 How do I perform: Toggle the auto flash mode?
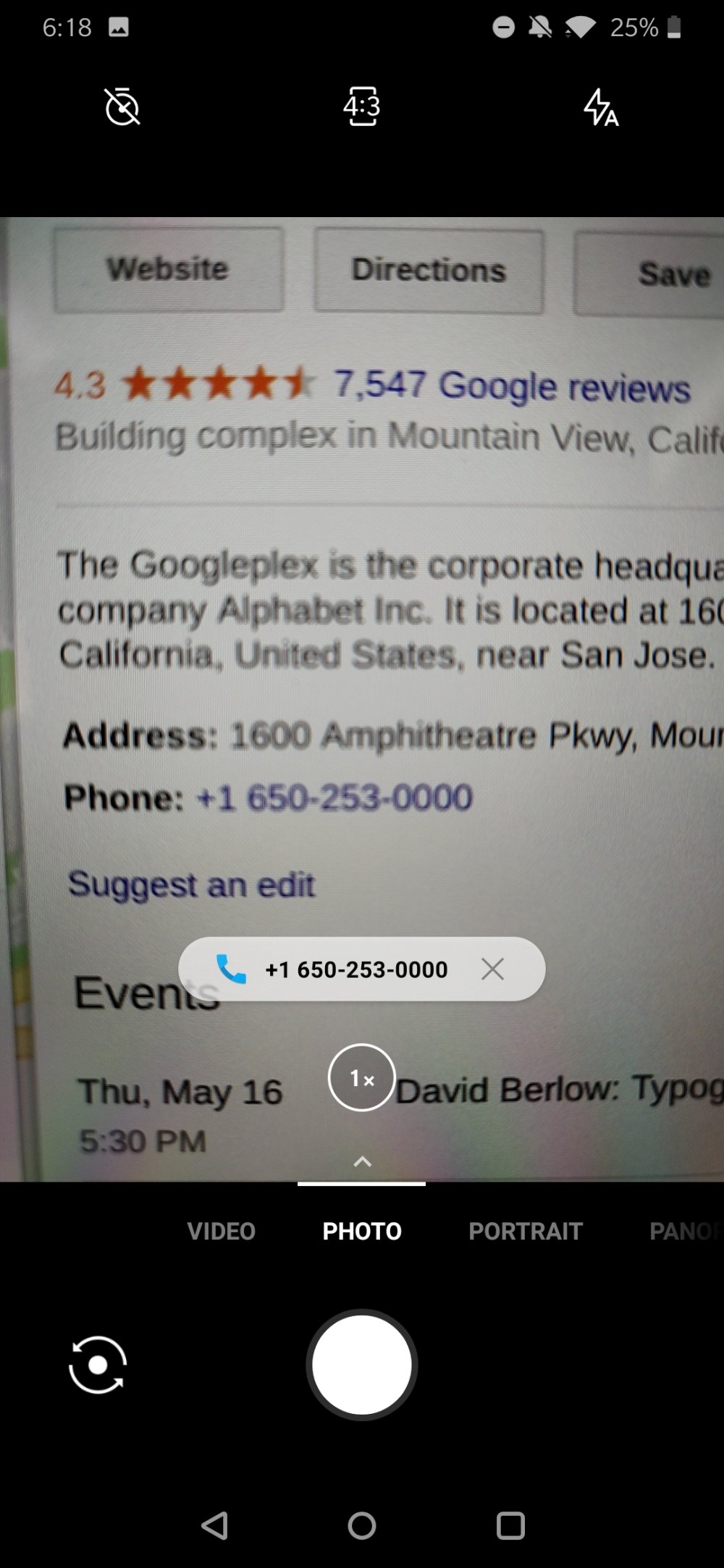point(601,107)
